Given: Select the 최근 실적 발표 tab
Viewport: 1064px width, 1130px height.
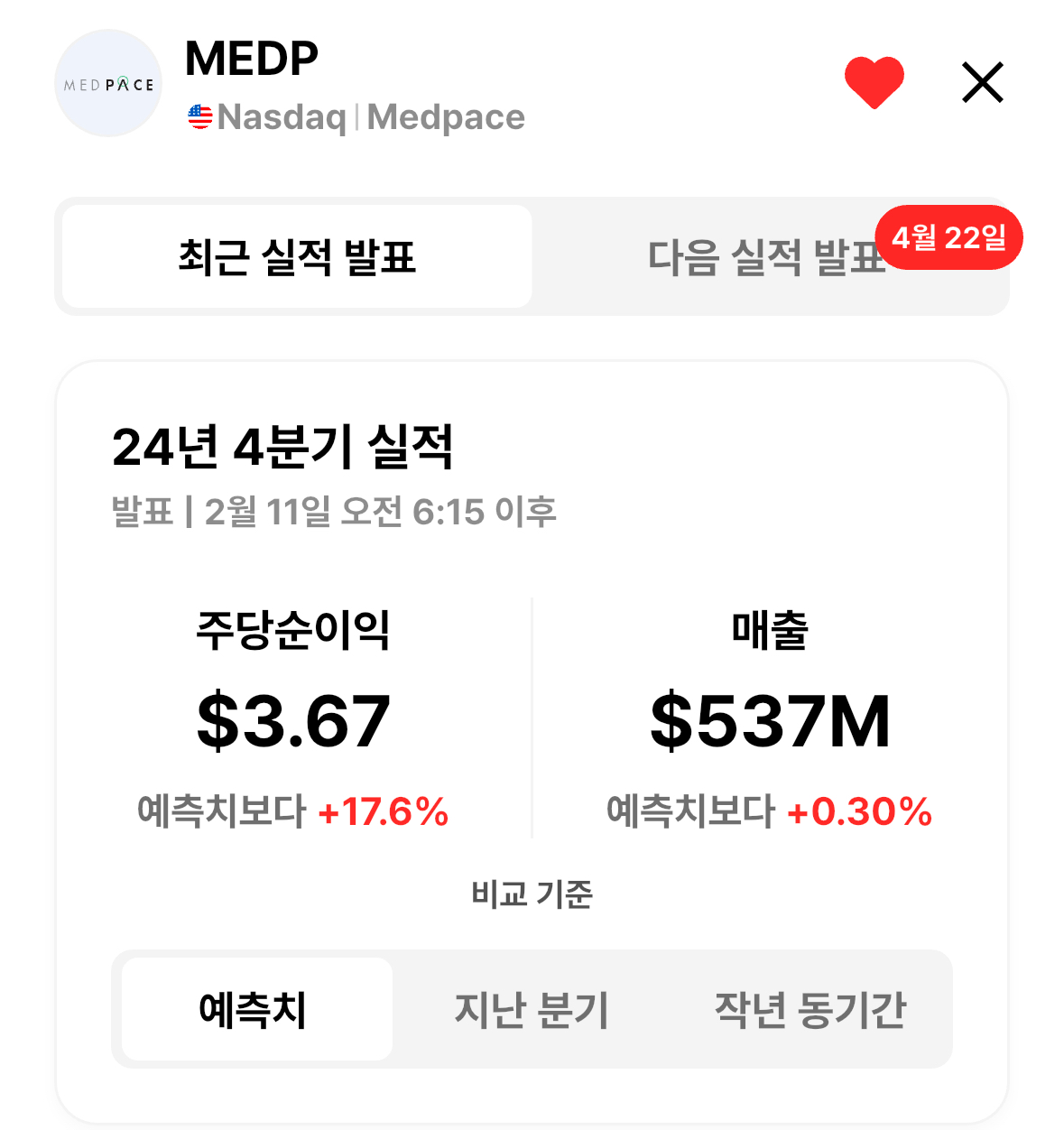Looking at the screenshot, I should pos(297,256).
